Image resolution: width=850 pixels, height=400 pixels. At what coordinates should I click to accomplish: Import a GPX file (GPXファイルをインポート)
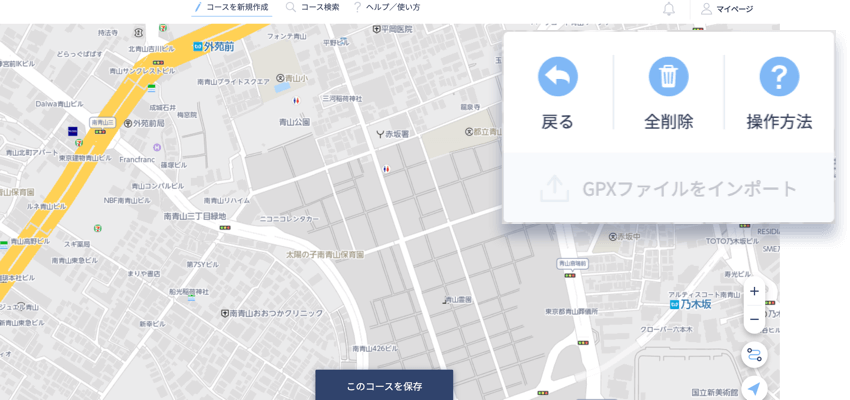click(x=668, y=188)
